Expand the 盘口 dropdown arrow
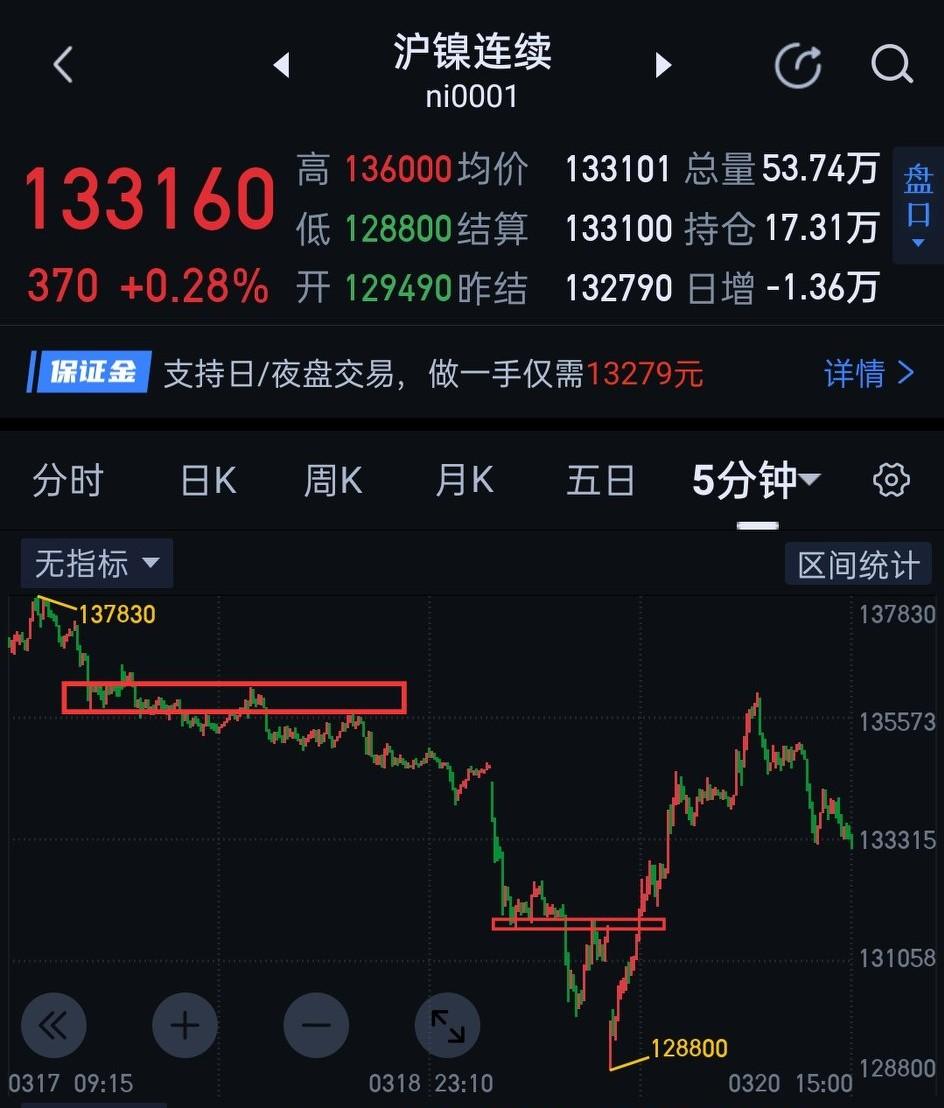 [x=918, y=243]
